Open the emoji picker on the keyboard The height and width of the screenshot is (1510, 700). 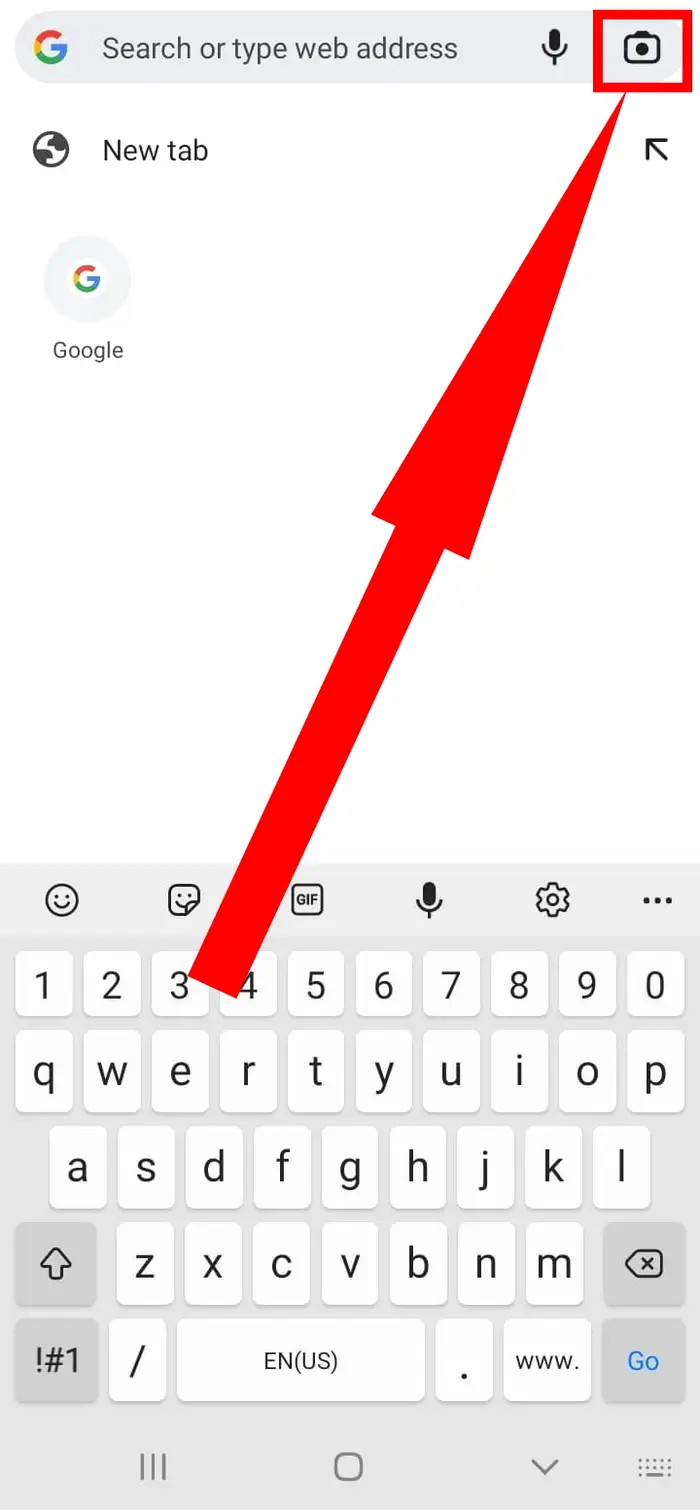(x=62, y=900)
